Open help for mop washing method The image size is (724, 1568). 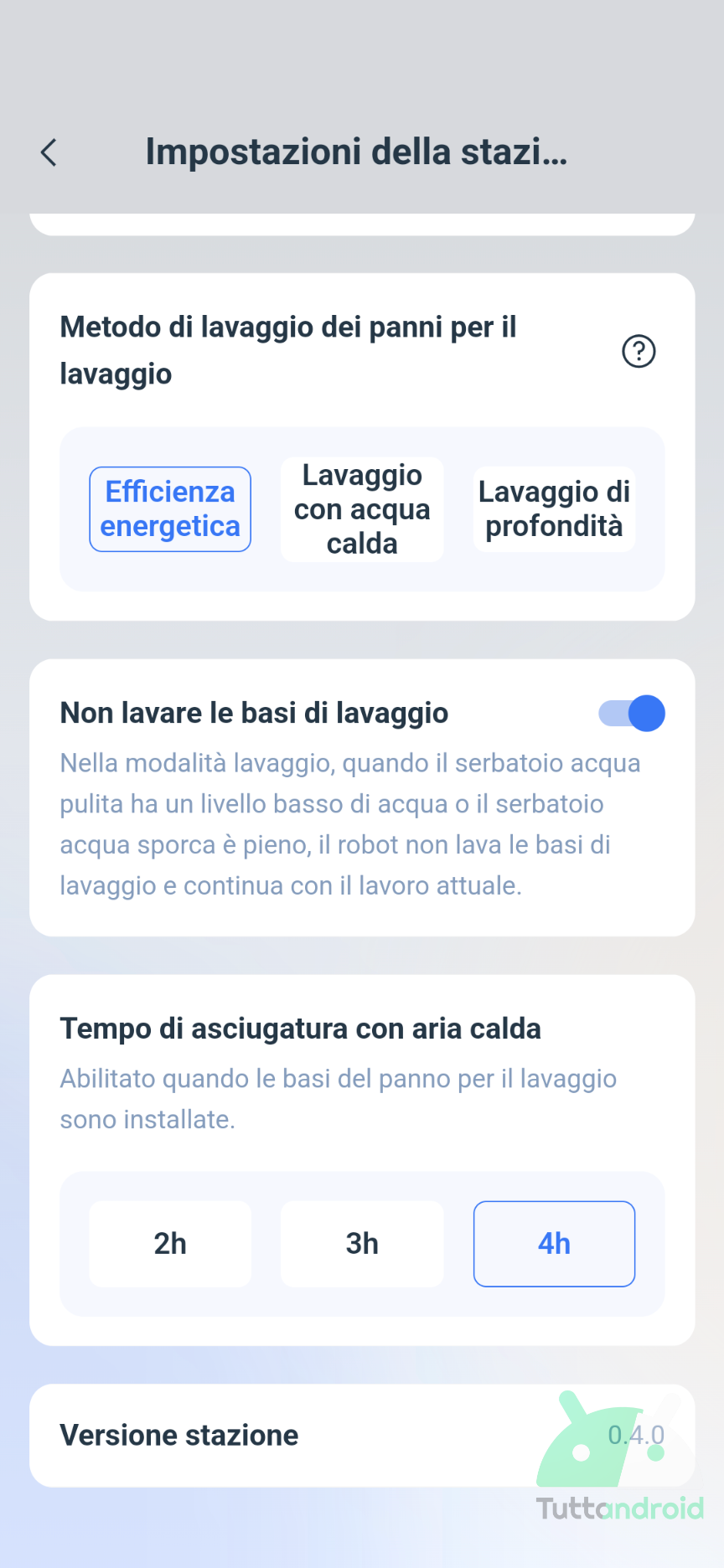[639, 351]
